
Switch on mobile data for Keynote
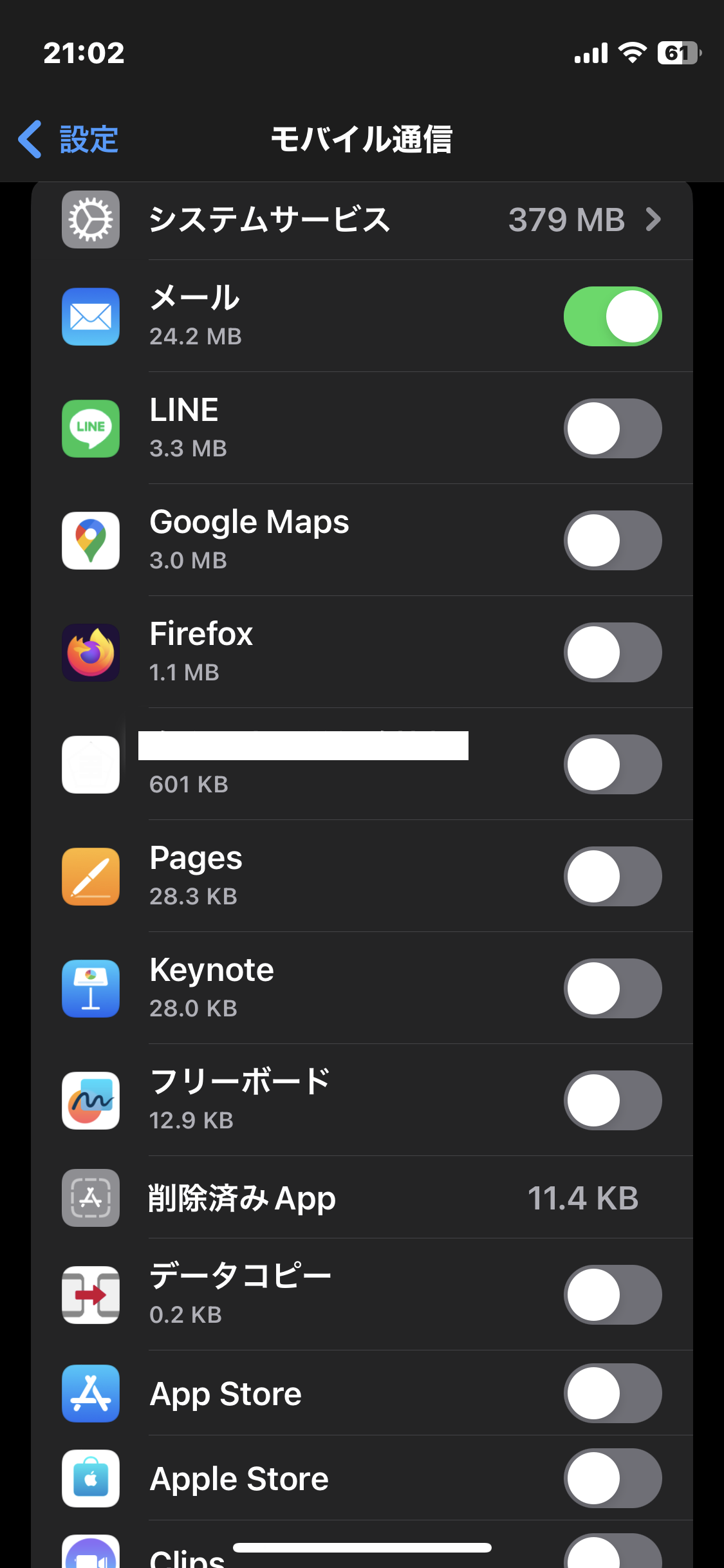[x=612, y=988]
